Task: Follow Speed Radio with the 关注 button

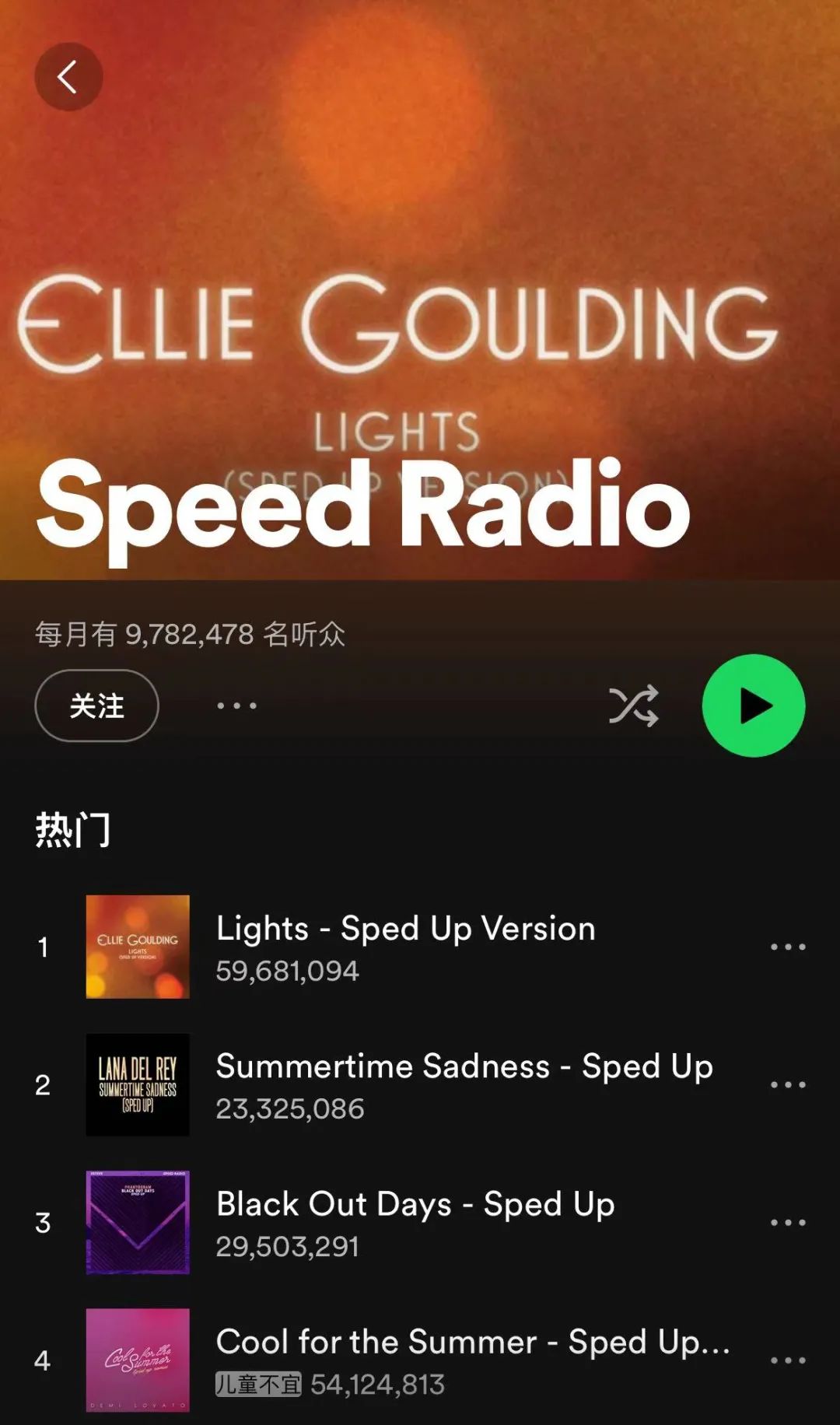Action: (96, 705)
